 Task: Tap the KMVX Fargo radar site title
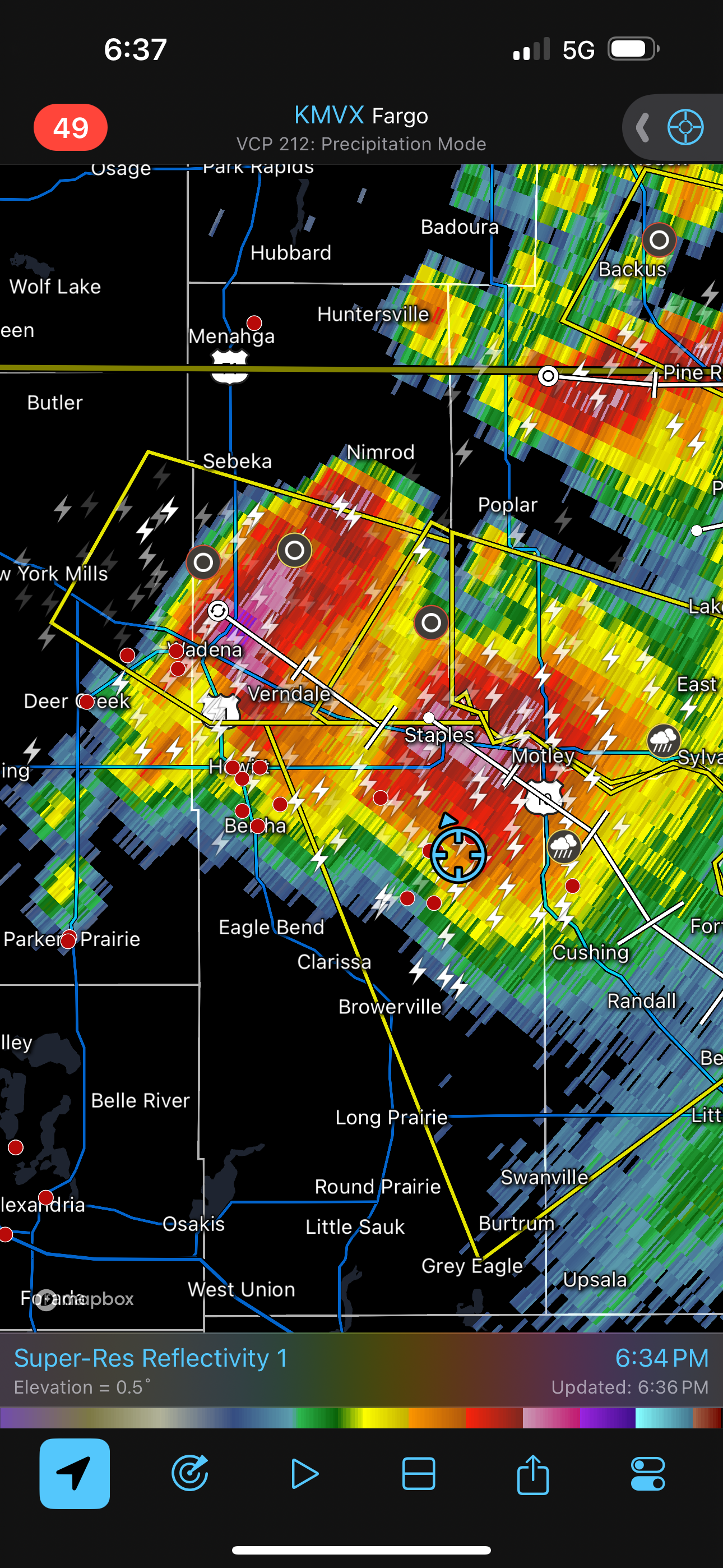[361, 115]
